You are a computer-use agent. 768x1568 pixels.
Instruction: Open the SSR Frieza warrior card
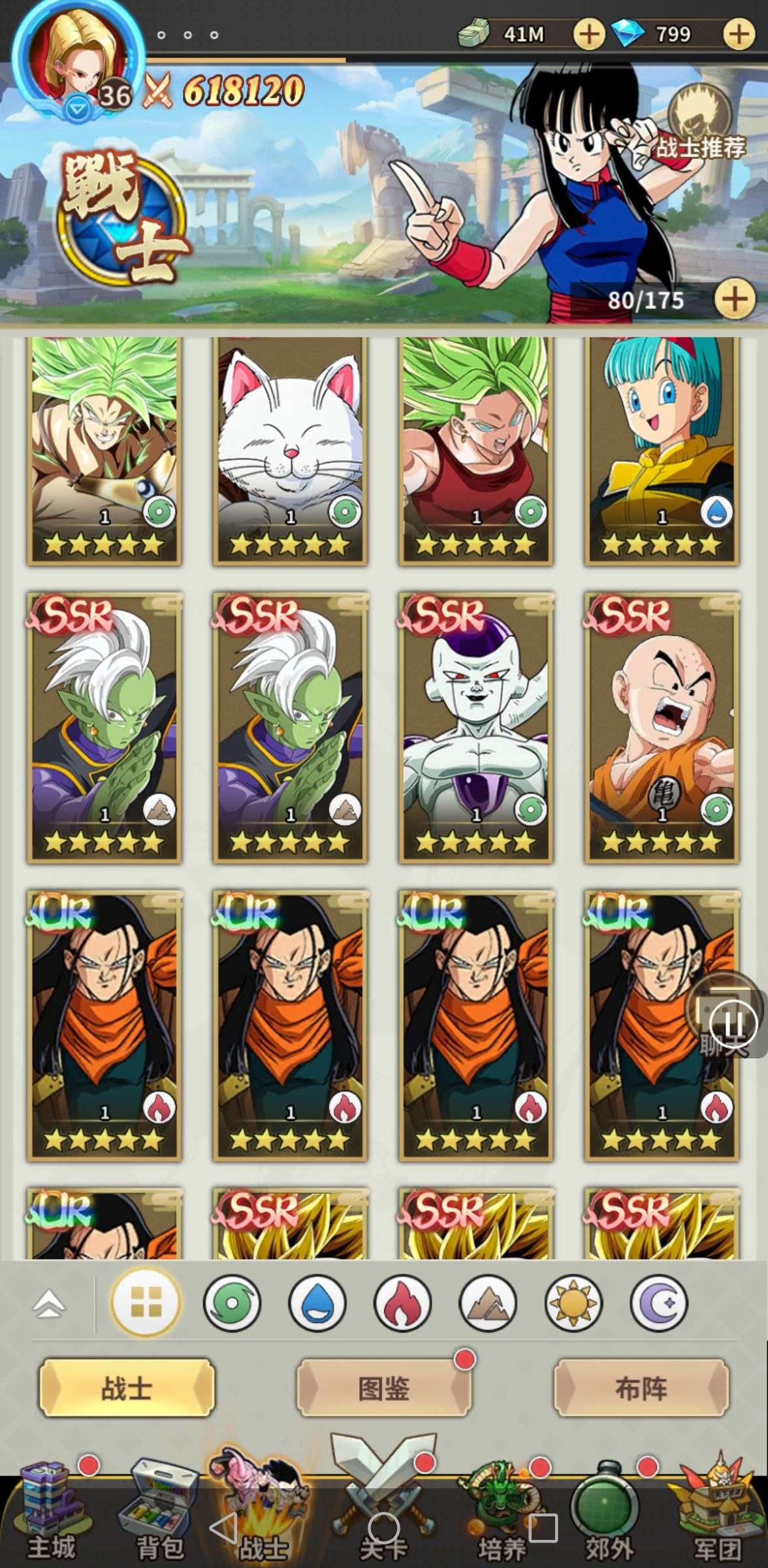pyautogui.click(x=476, y=727)
